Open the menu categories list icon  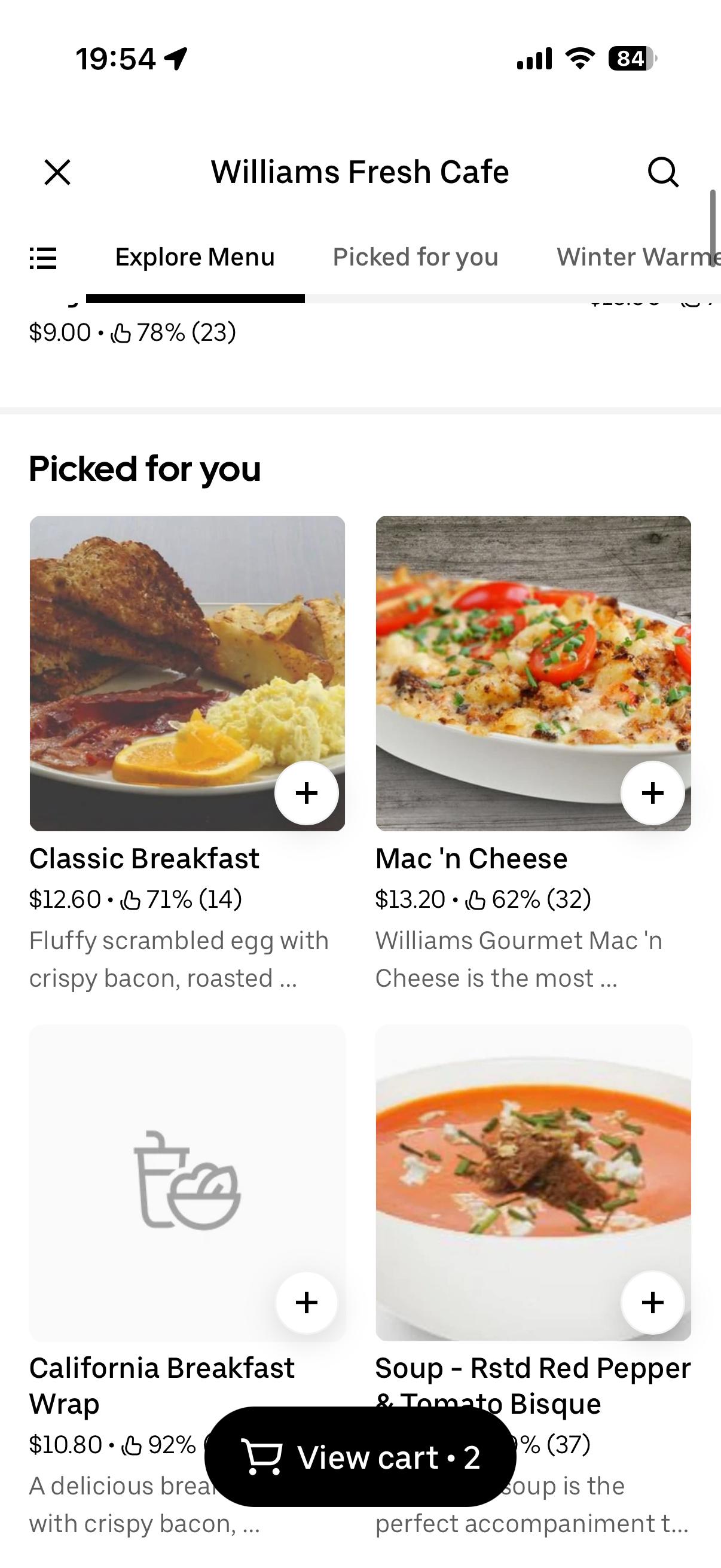[43, 258]
